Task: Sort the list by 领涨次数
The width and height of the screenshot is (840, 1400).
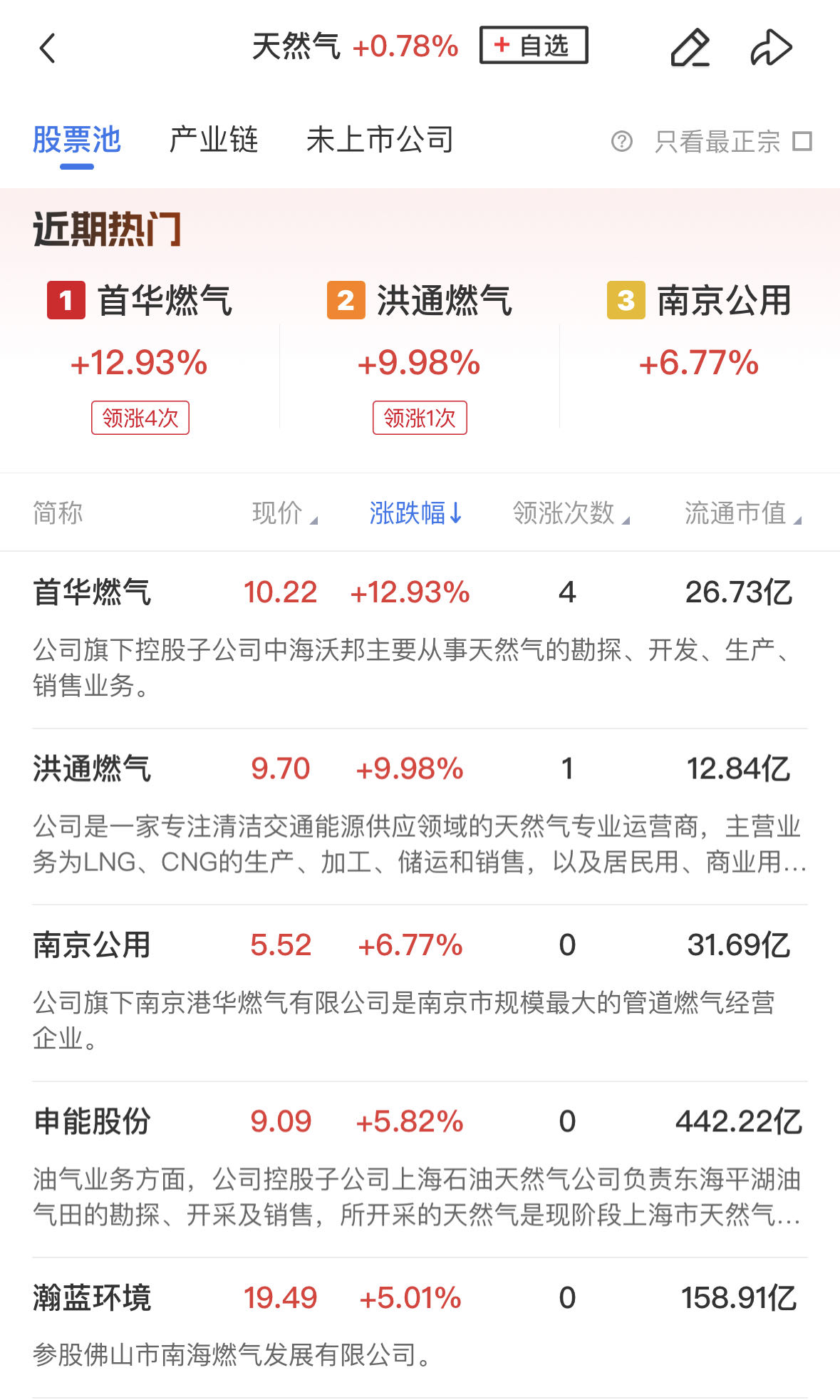Action: [x=571, y=513]
